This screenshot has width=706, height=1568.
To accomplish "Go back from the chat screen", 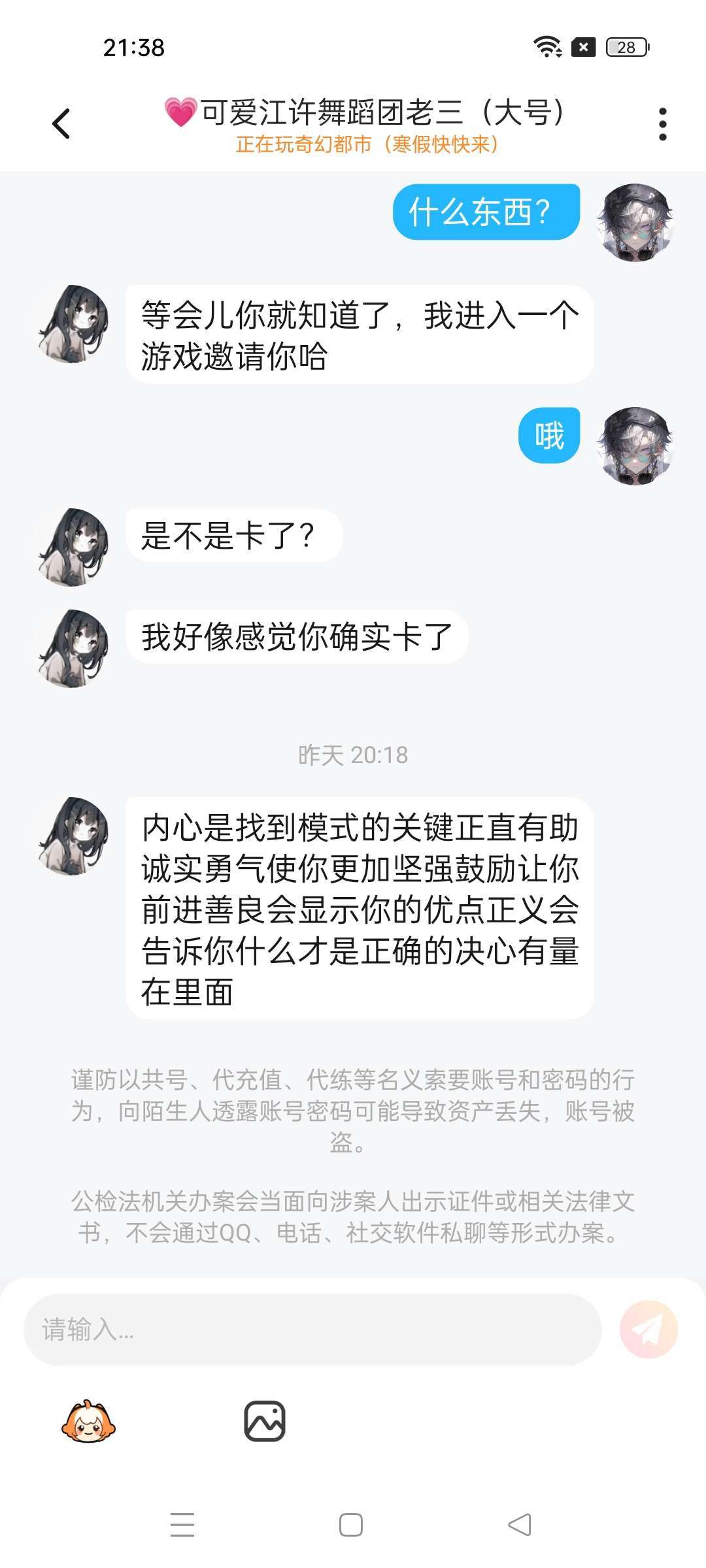I will (x=61, y=123).
